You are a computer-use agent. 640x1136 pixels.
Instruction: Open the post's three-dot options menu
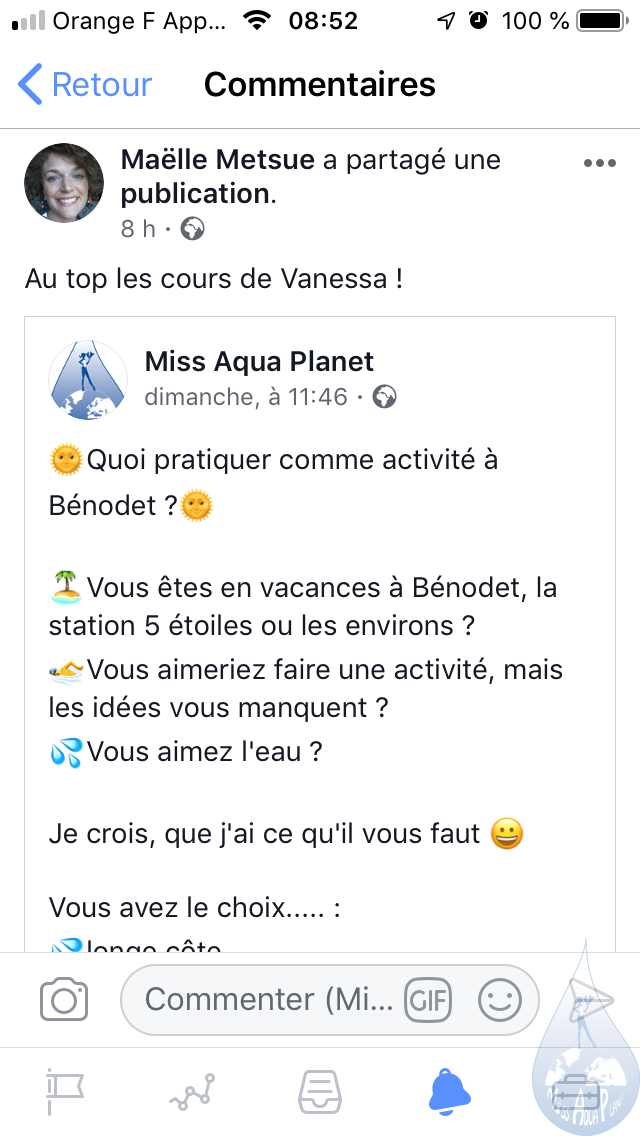[x=599, y=163]
